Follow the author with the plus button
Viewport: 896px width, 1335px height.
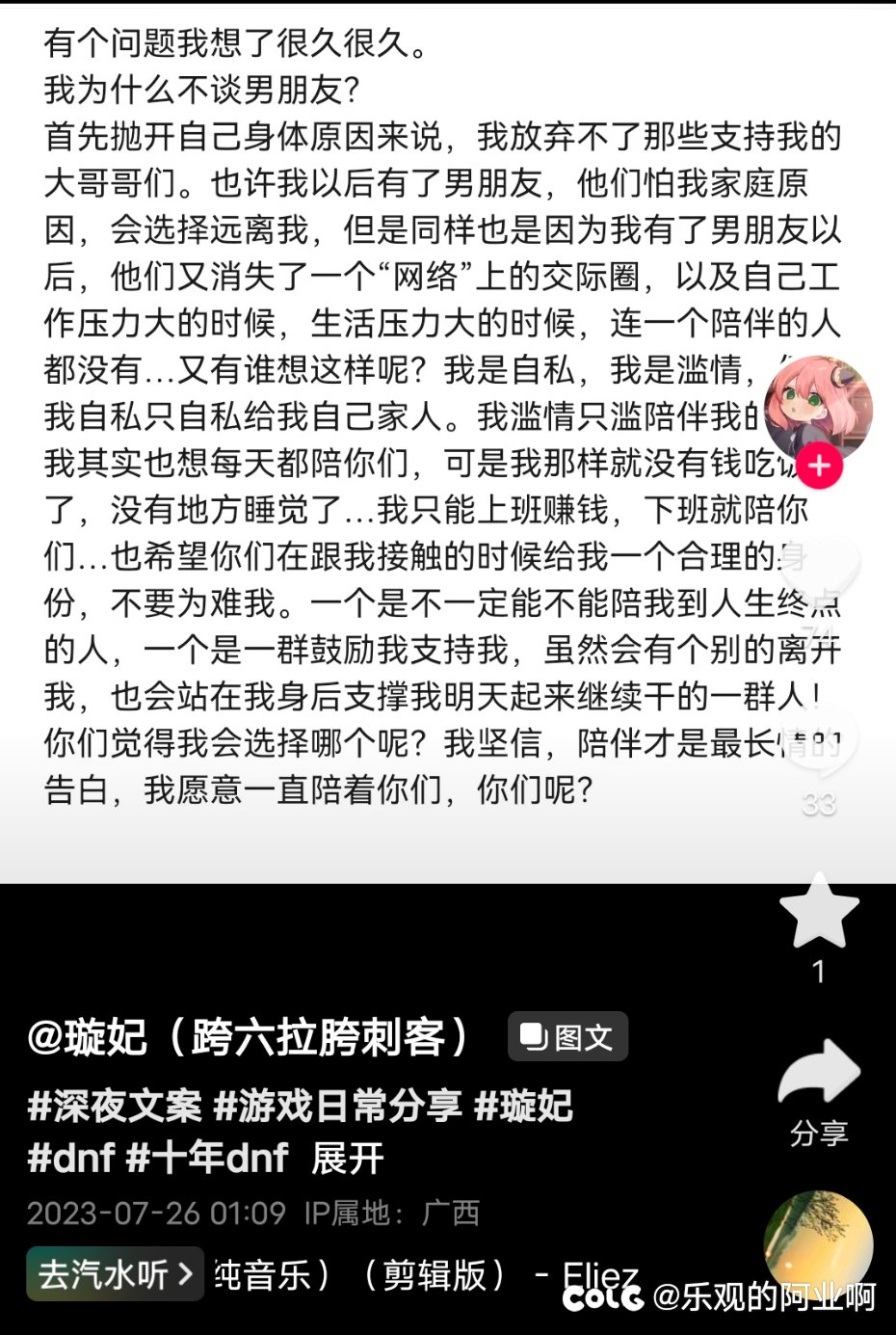[x=819, y=467]
